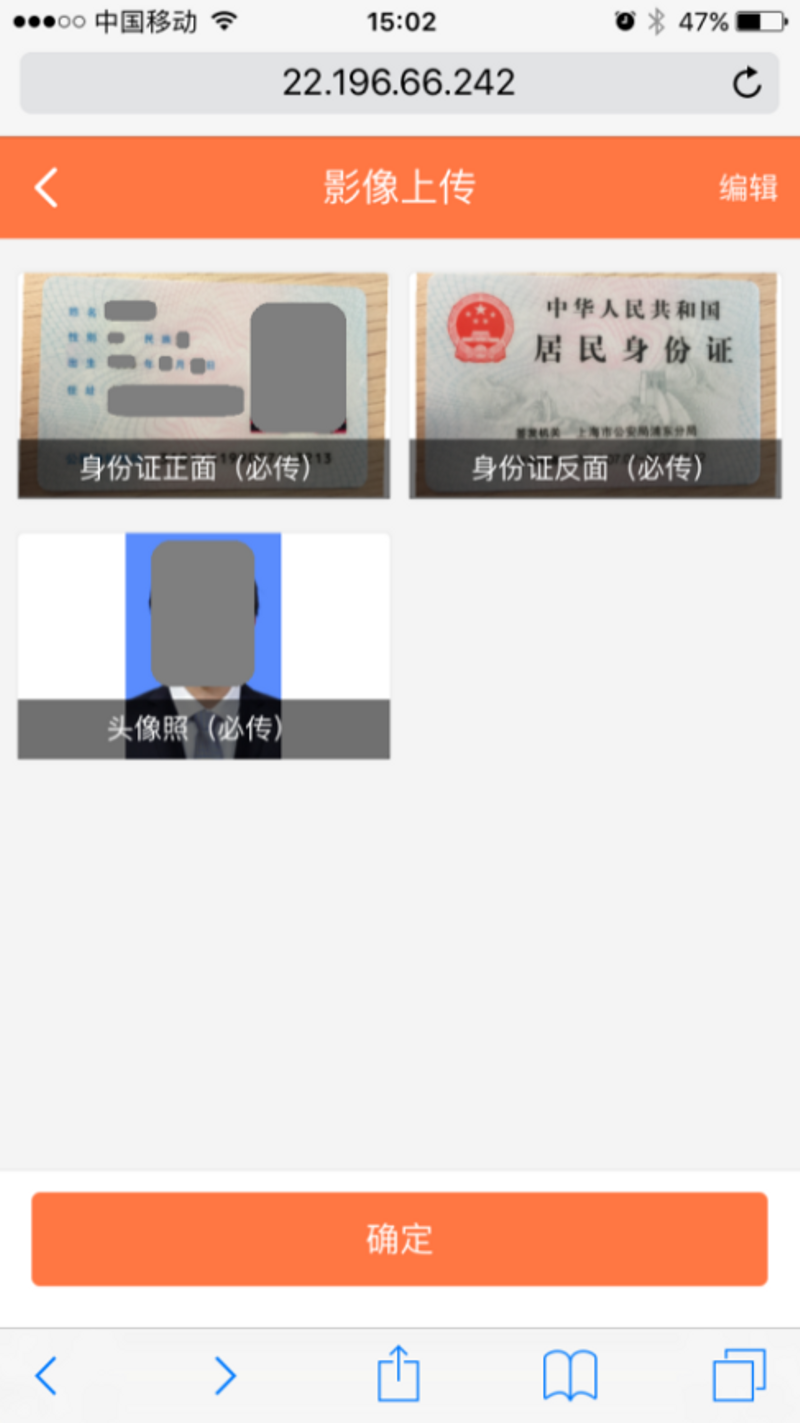Open the 头像照 portrait photo tile
This screenshot has width=800, height=1423.
[203, 645]
